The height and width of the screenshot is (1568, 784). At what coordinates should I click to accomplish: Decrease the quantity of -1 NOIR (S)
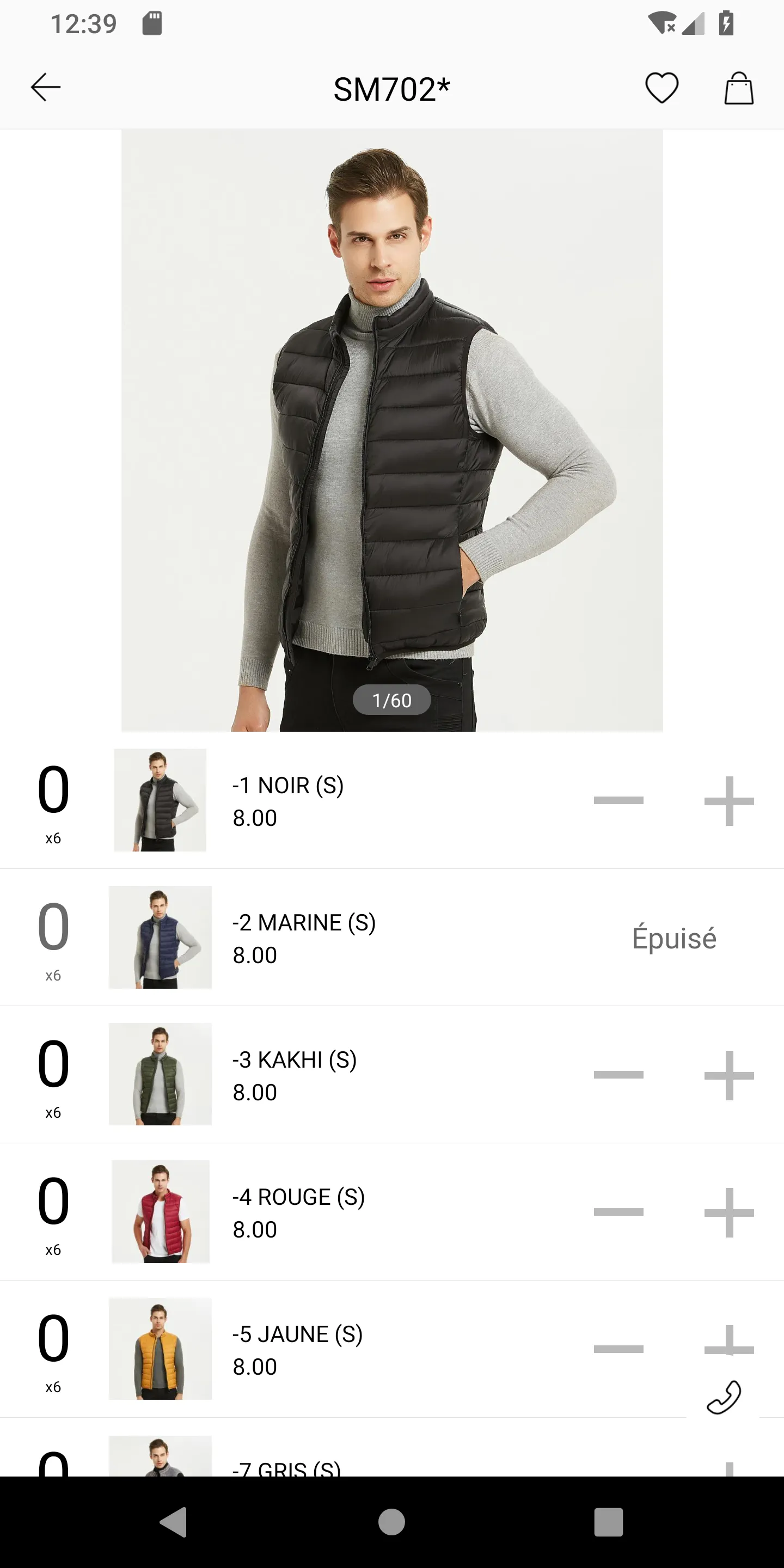point(618,801)
